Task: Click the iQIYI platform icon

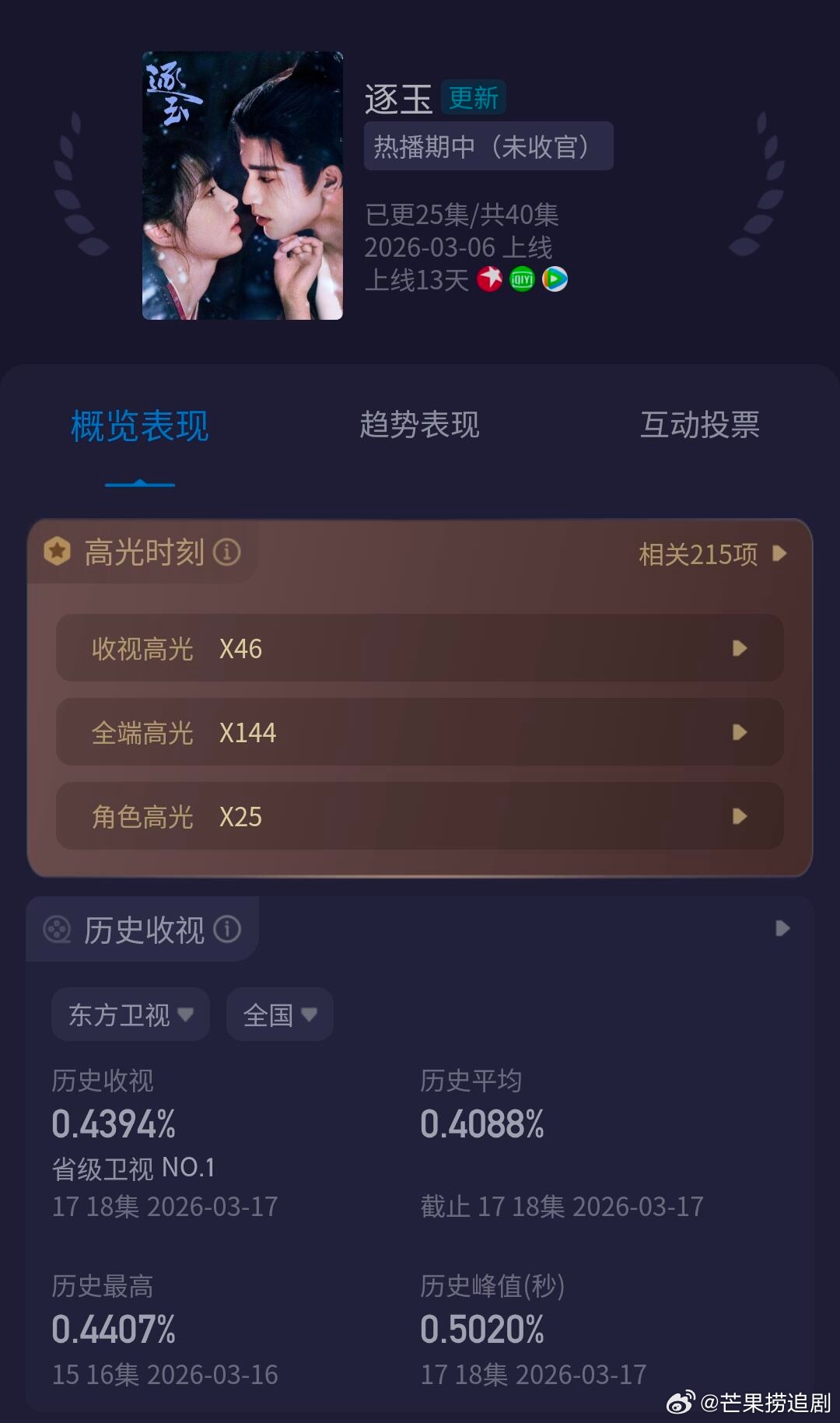Action: click(x=522, y=278)
